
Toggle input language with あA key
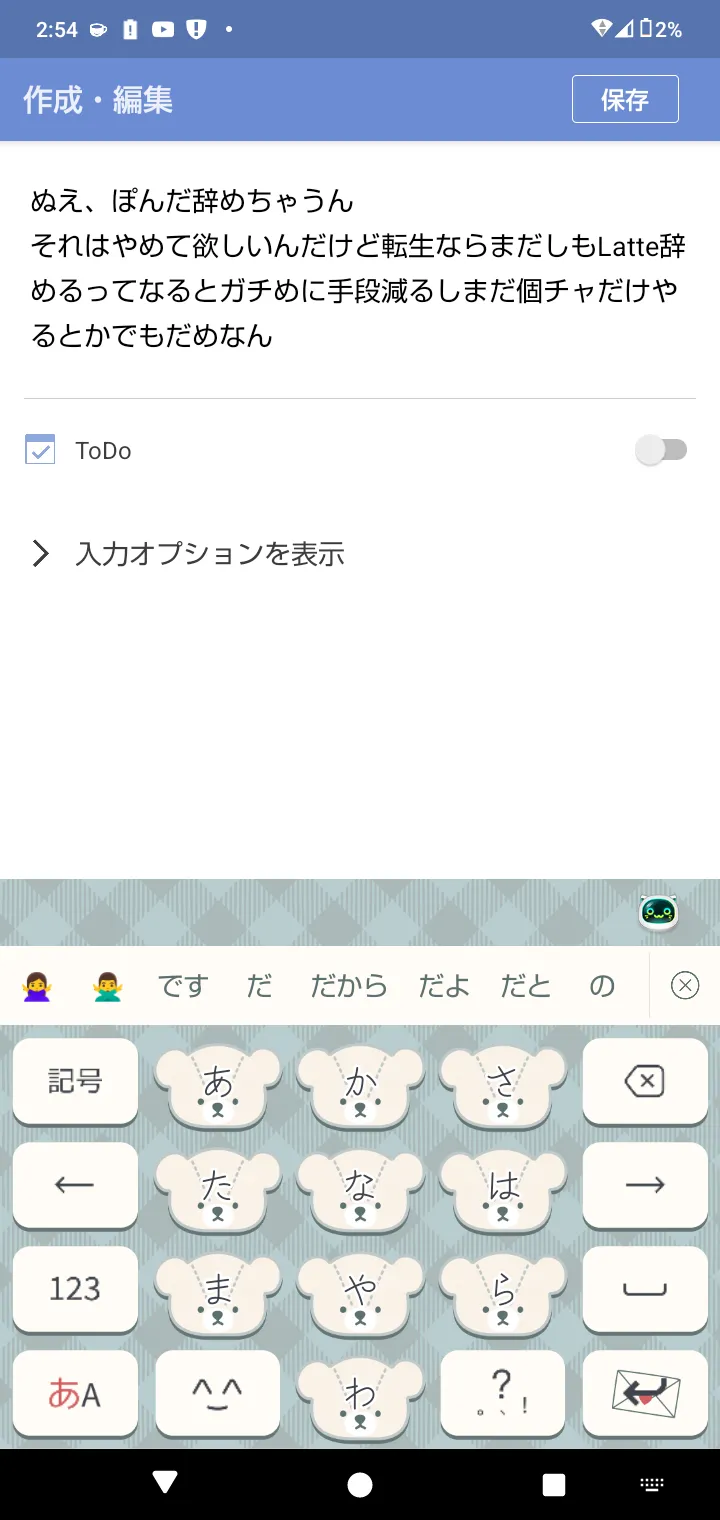tap(75, 1393)
